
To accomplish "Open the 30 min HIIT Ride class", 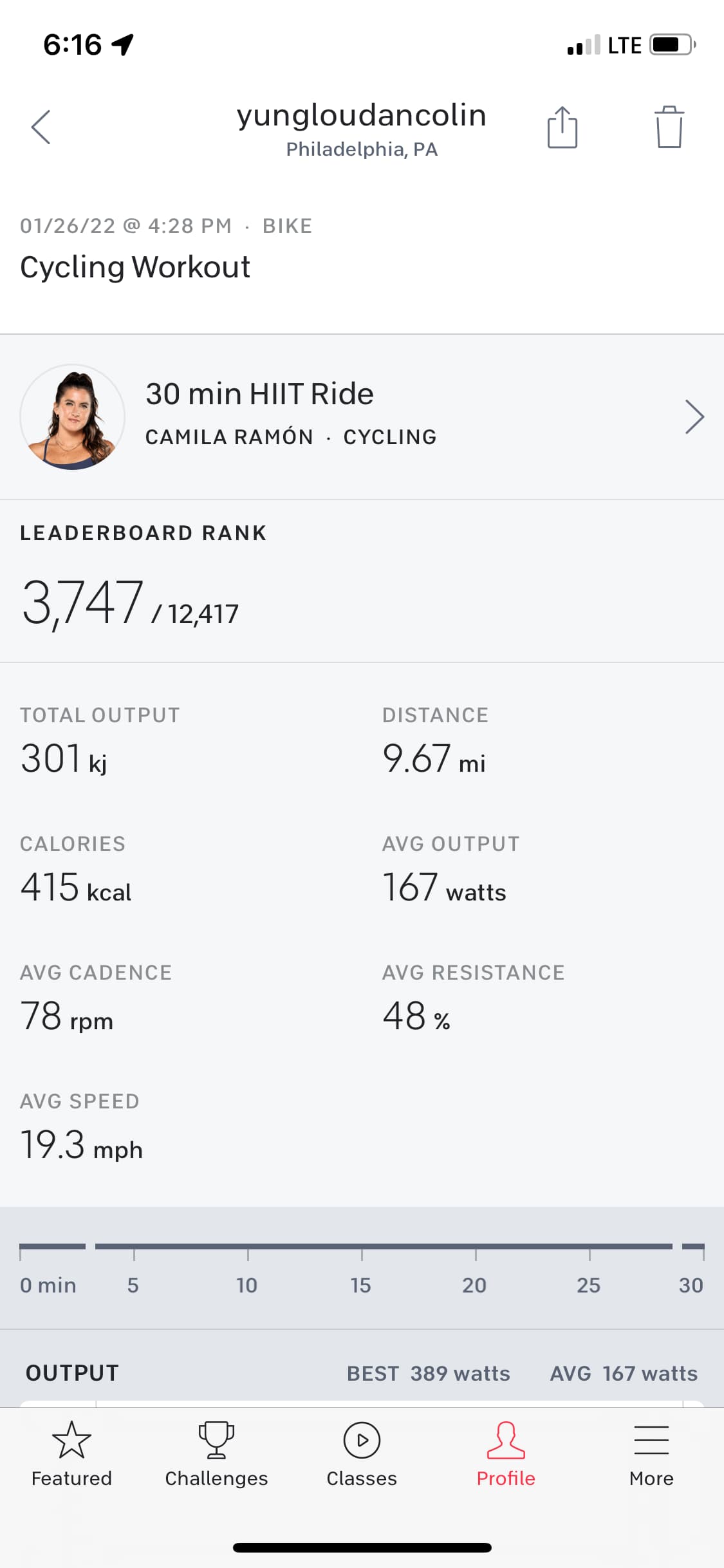I will coord(362,416).
